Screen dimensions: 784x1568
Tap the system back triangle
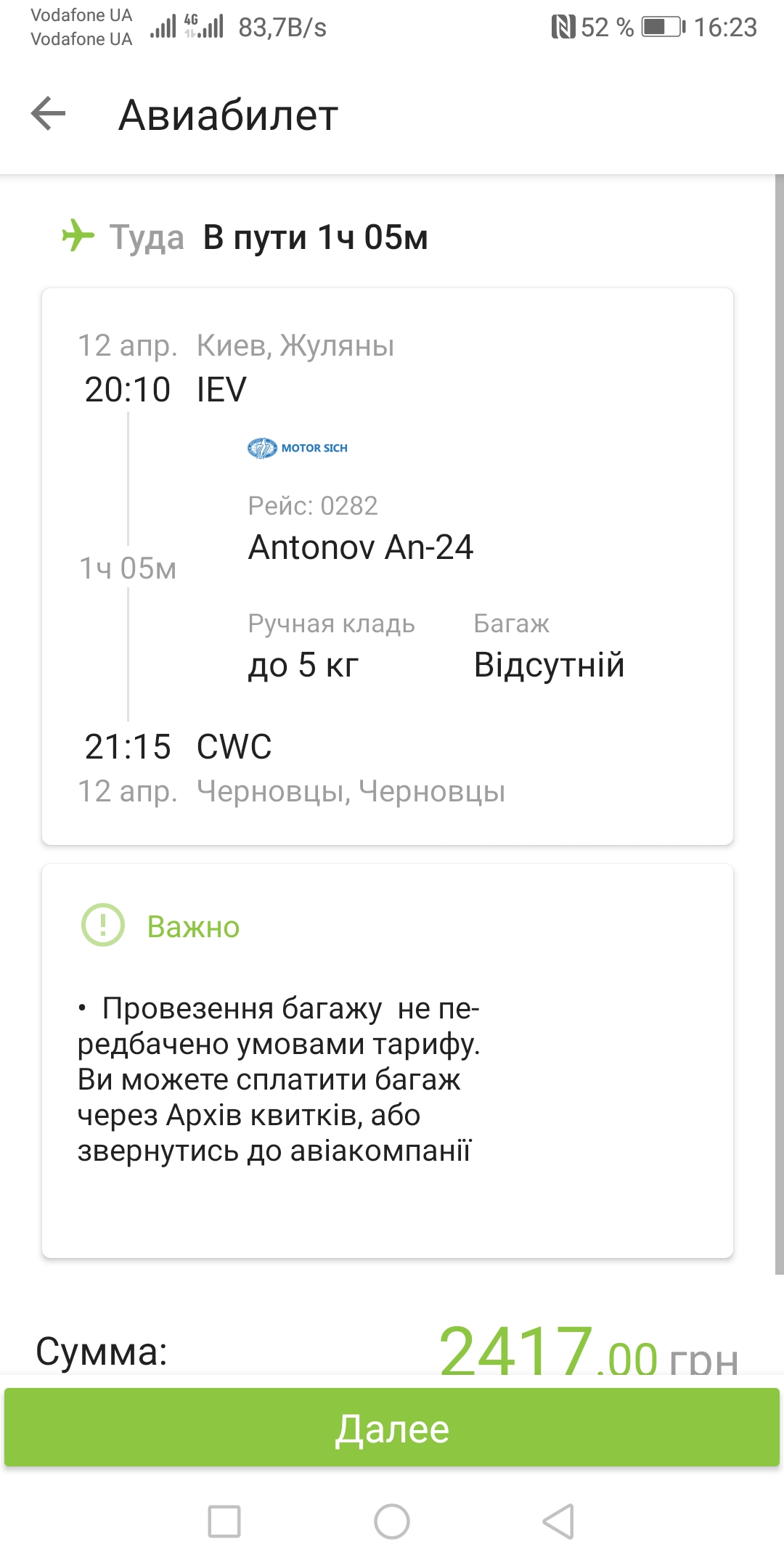(558, 1521)
